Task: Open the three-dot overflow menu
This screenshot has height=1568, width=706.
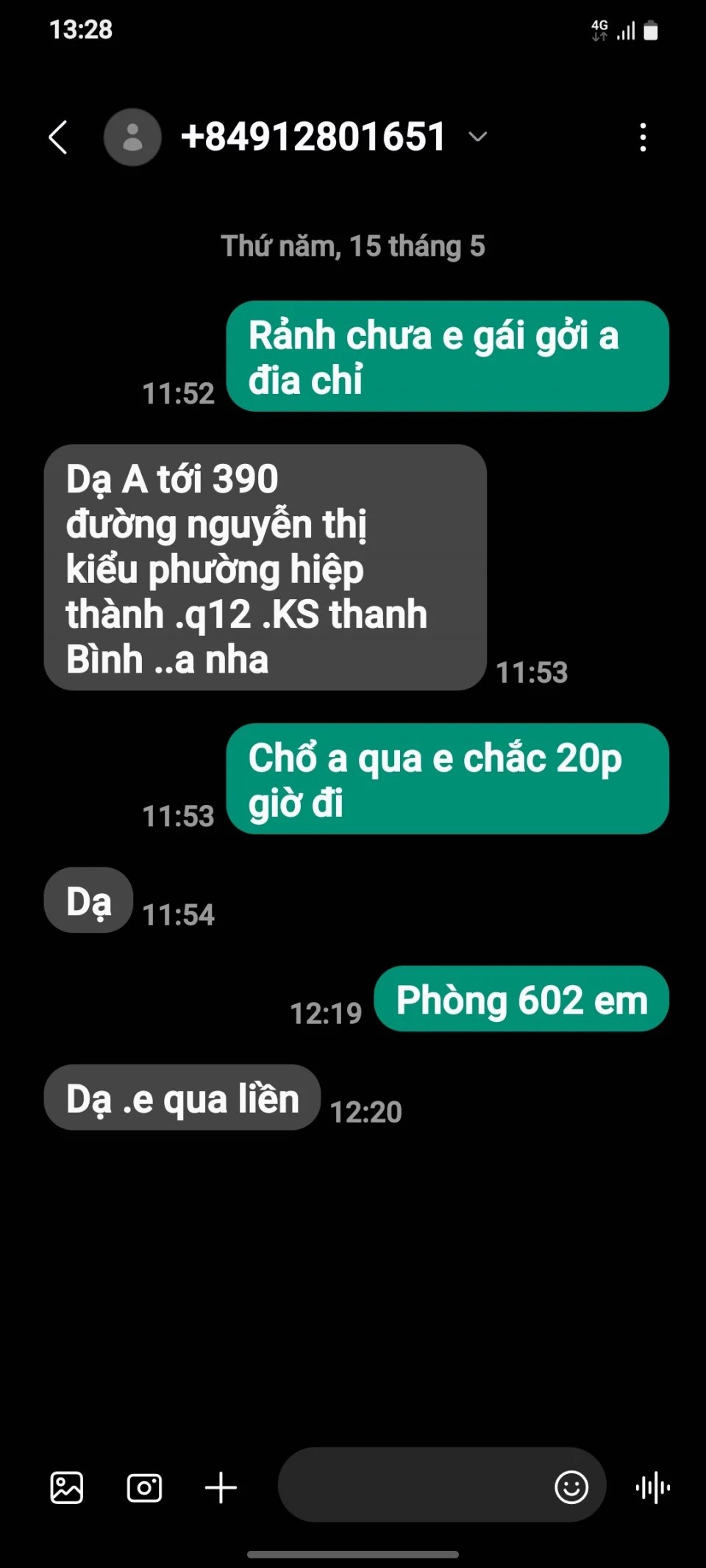Action: [x=643, y=137]
